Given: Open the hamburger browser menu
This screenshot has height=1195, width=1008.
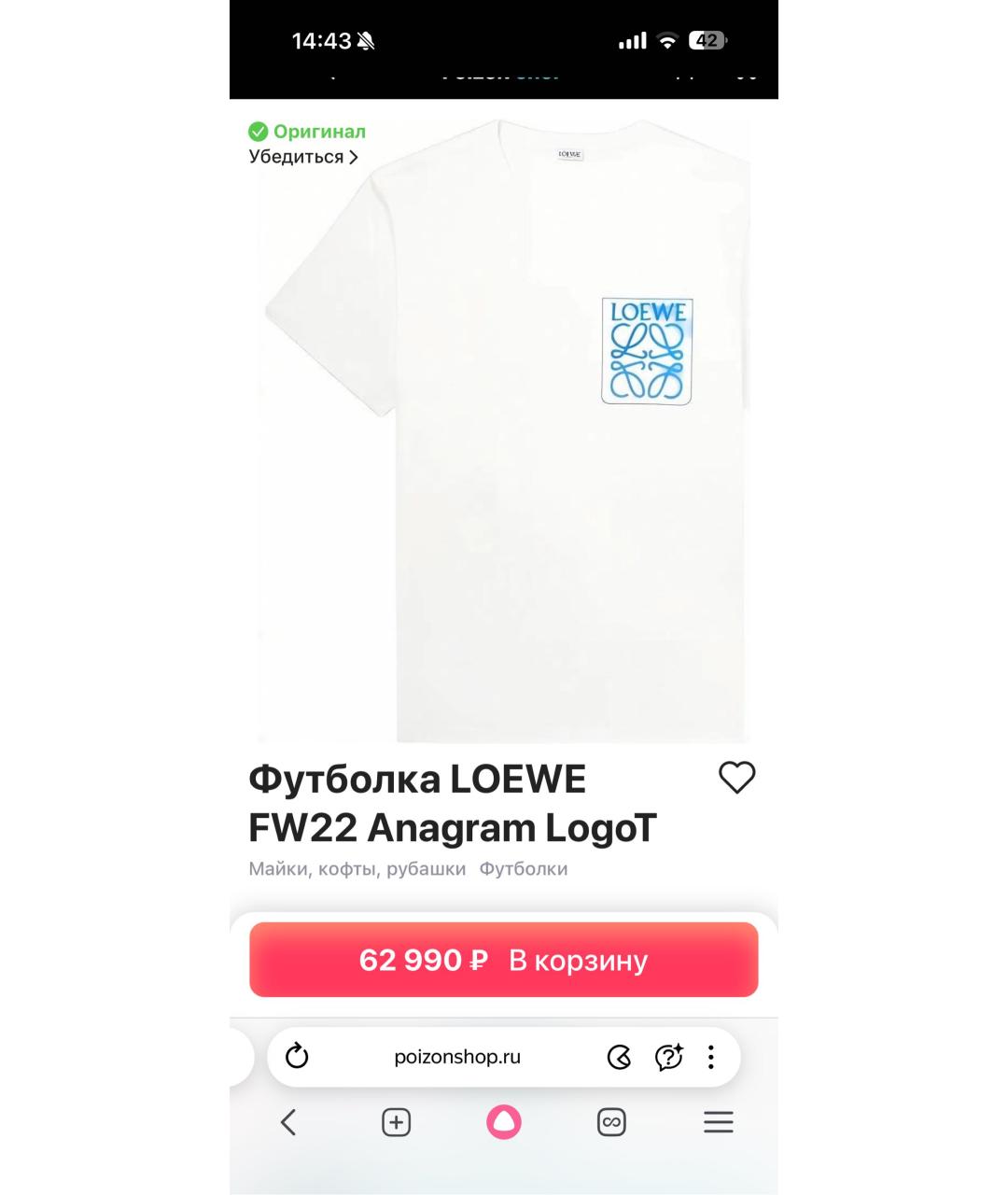Looking at the screenshot, I should 718,1121.
